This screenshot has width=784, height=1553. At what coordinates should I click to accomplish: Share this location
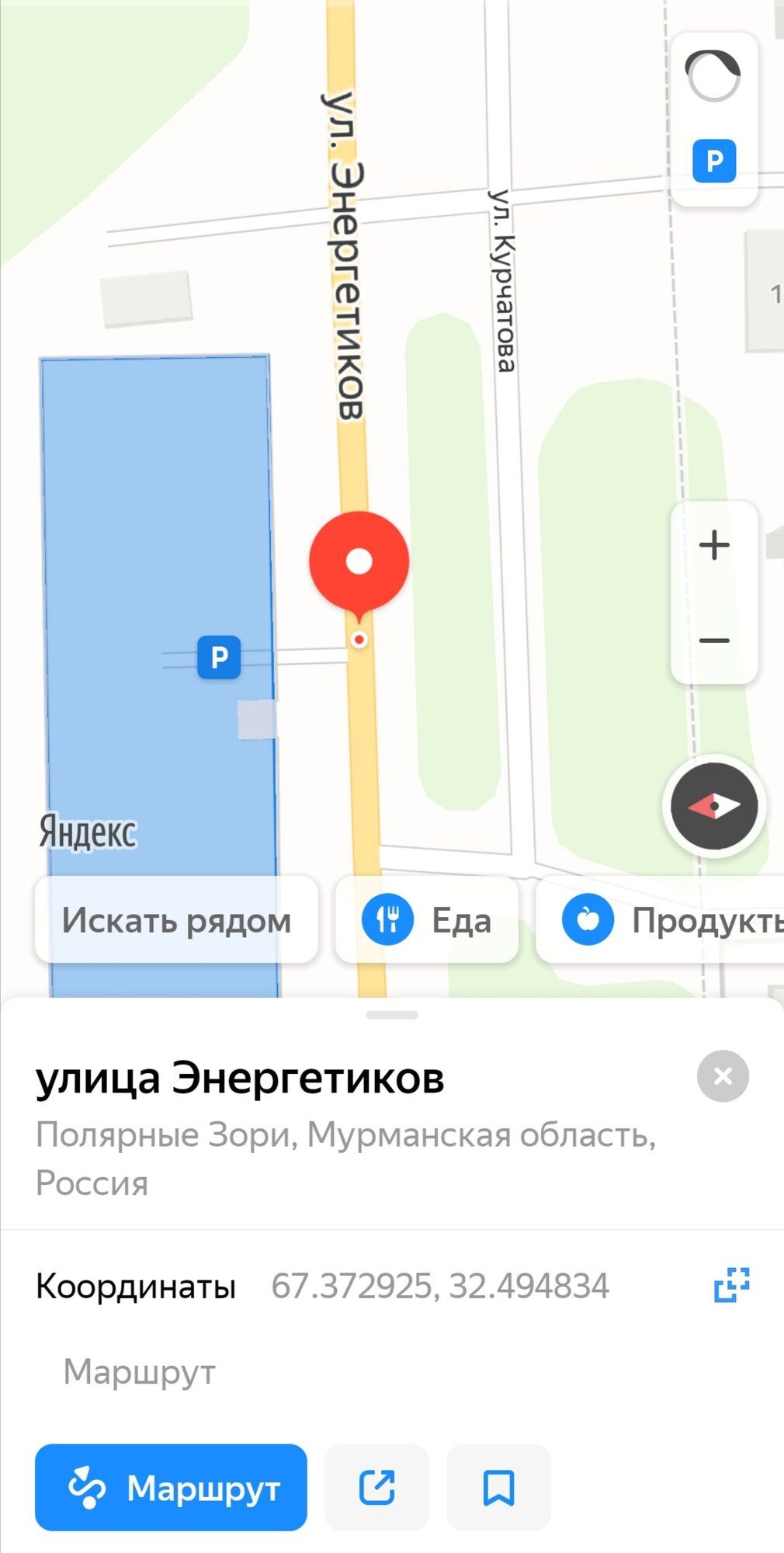pyautogui.click(x=377, y=1488)
